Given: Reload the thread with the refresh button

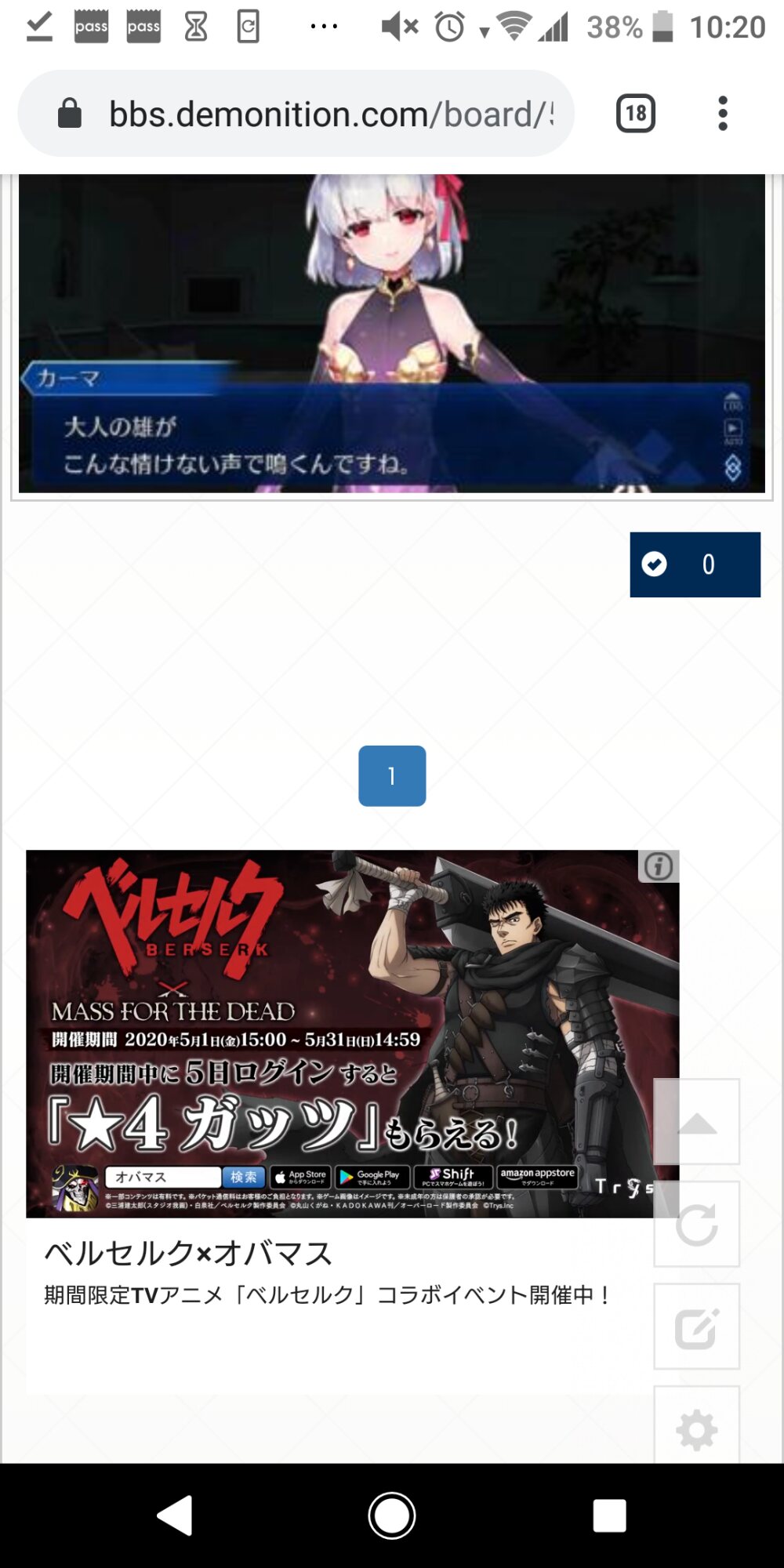Looking at the screenshot, I should click(696, 1224).
